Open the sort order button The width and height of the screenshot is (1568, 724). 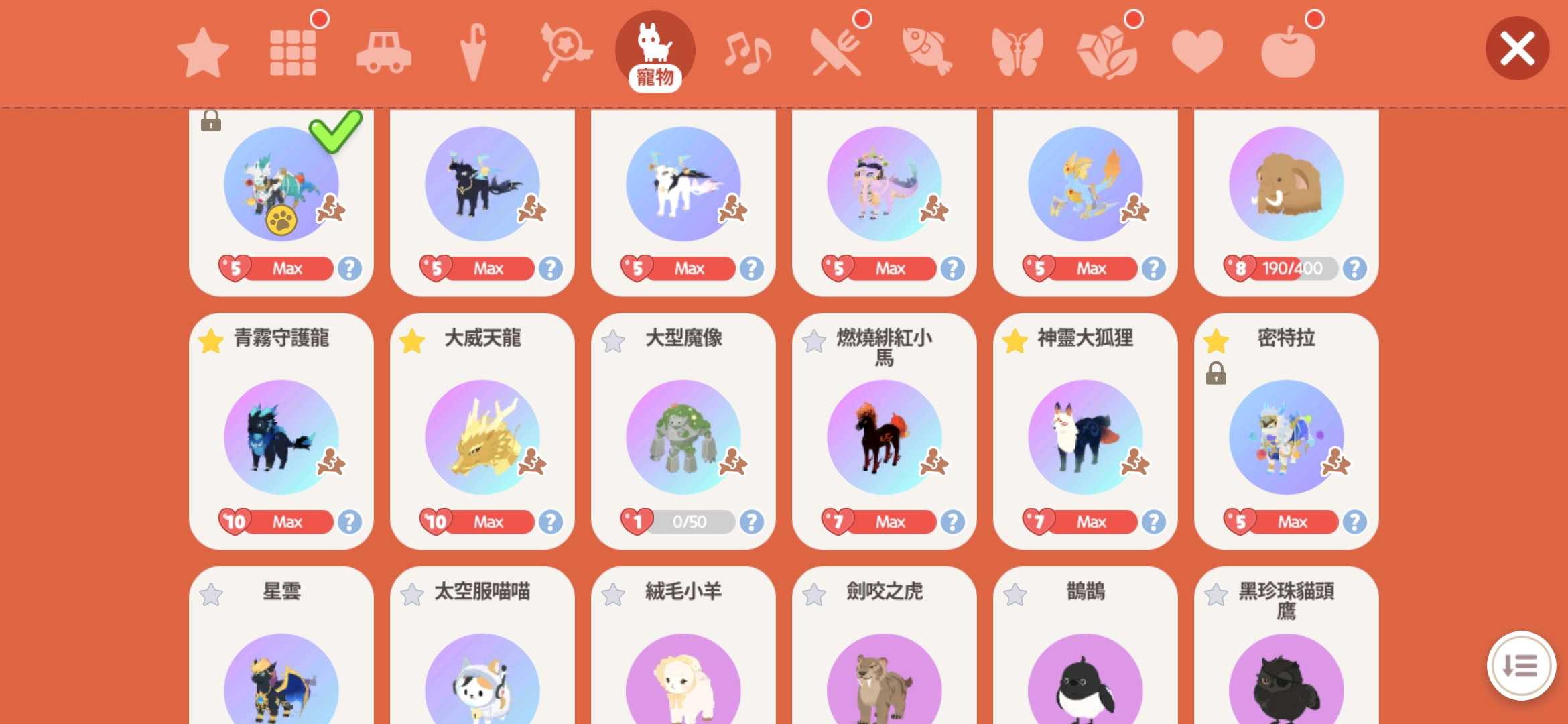coord(1521,666)
